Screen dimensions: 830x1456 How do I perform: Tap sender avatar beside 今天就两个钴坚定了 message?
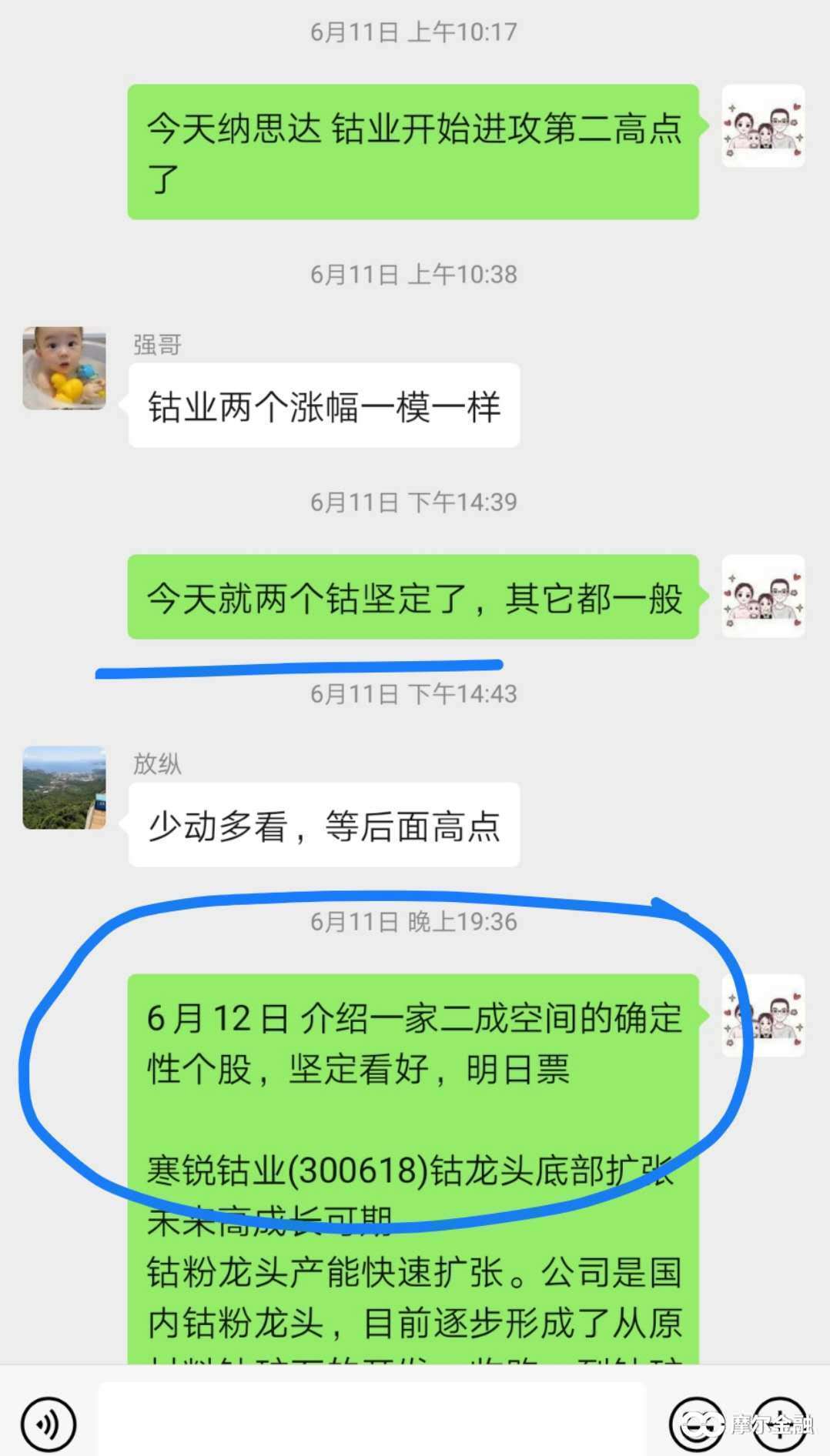pos(763,596)
